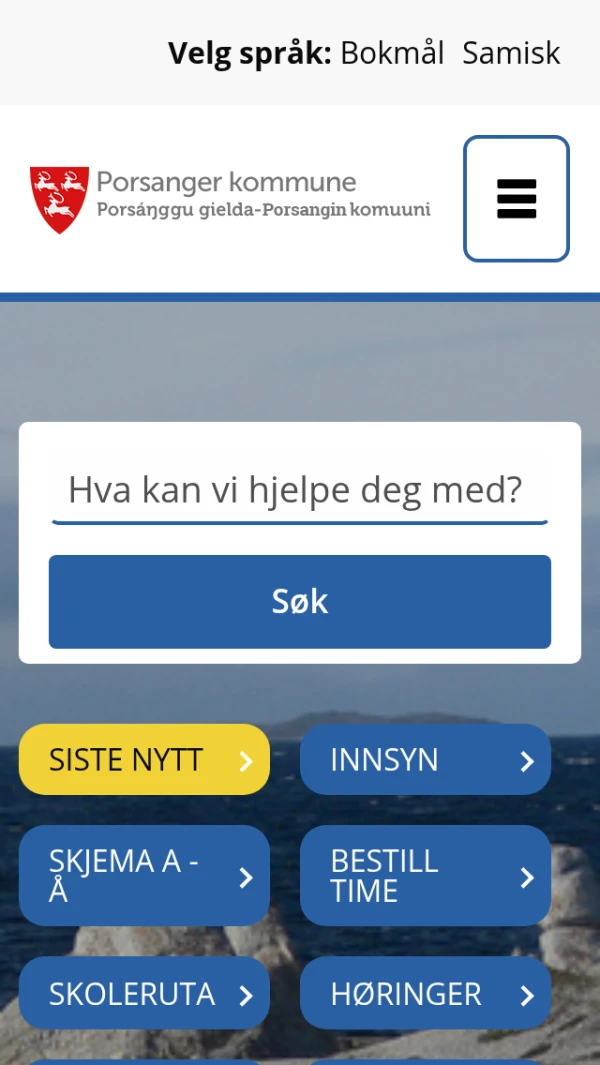Open SKJEMA A - Å
The width and height of the screenshot is (600, 1065).
(x=144, y=876)
